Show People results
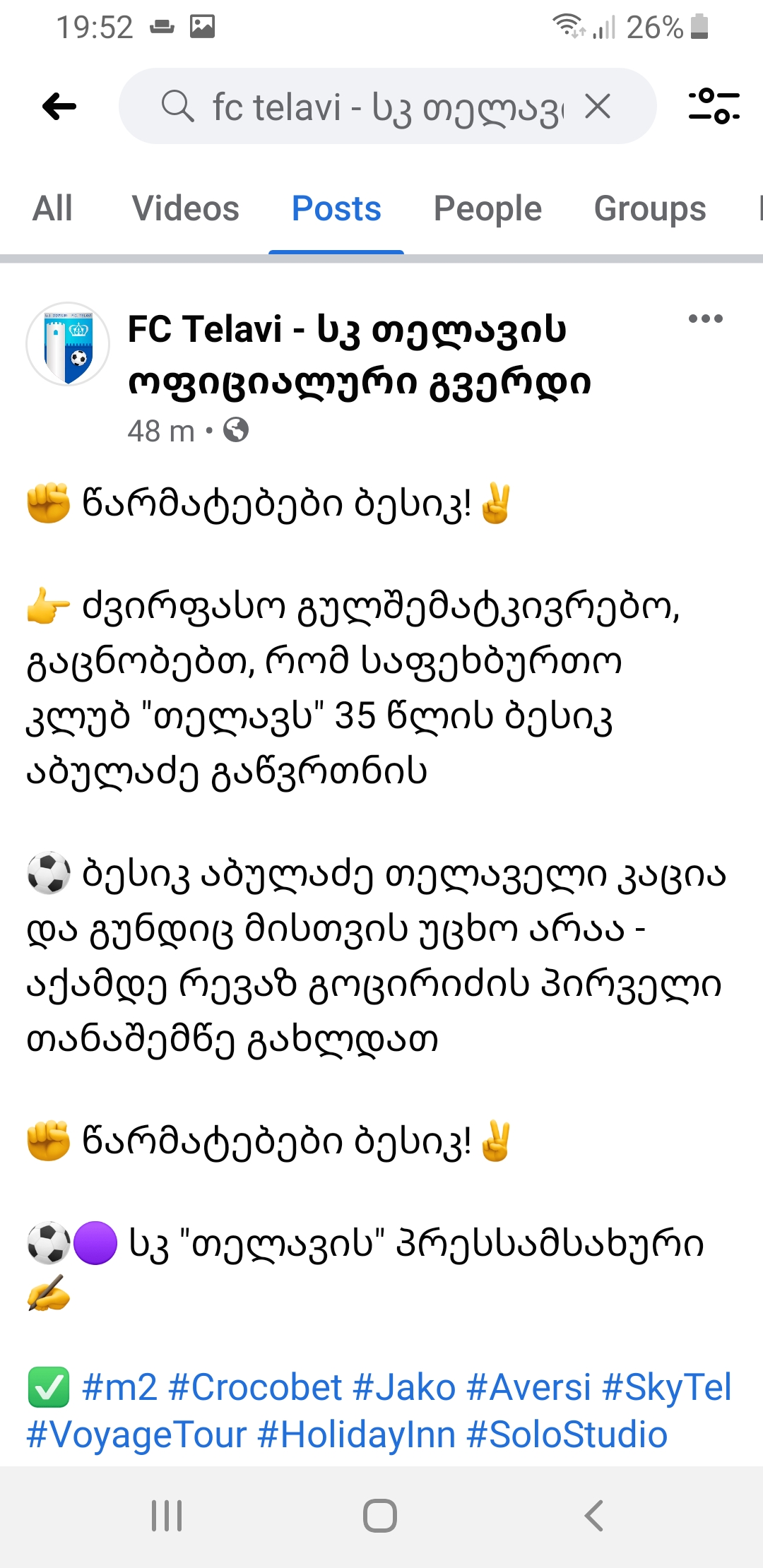Viewport: 763px width, 1568px height. coord(487,209)
